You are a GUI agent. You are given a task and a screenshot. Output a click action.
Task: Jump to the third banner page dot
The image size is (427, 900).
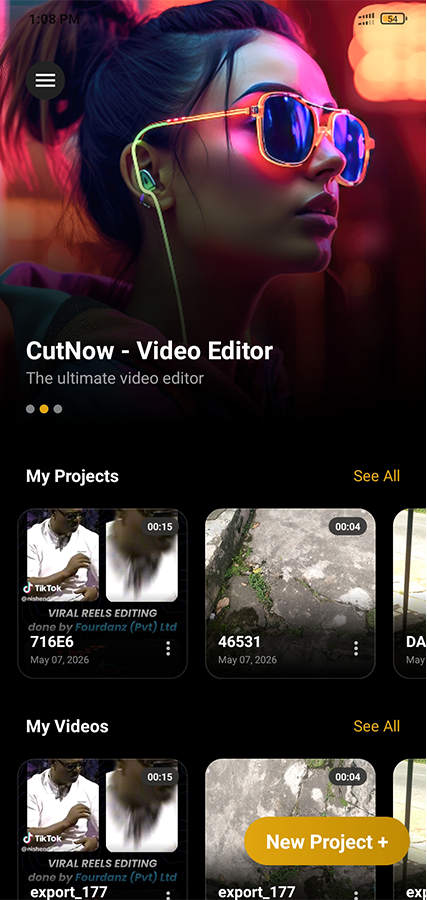click(57, 409)
